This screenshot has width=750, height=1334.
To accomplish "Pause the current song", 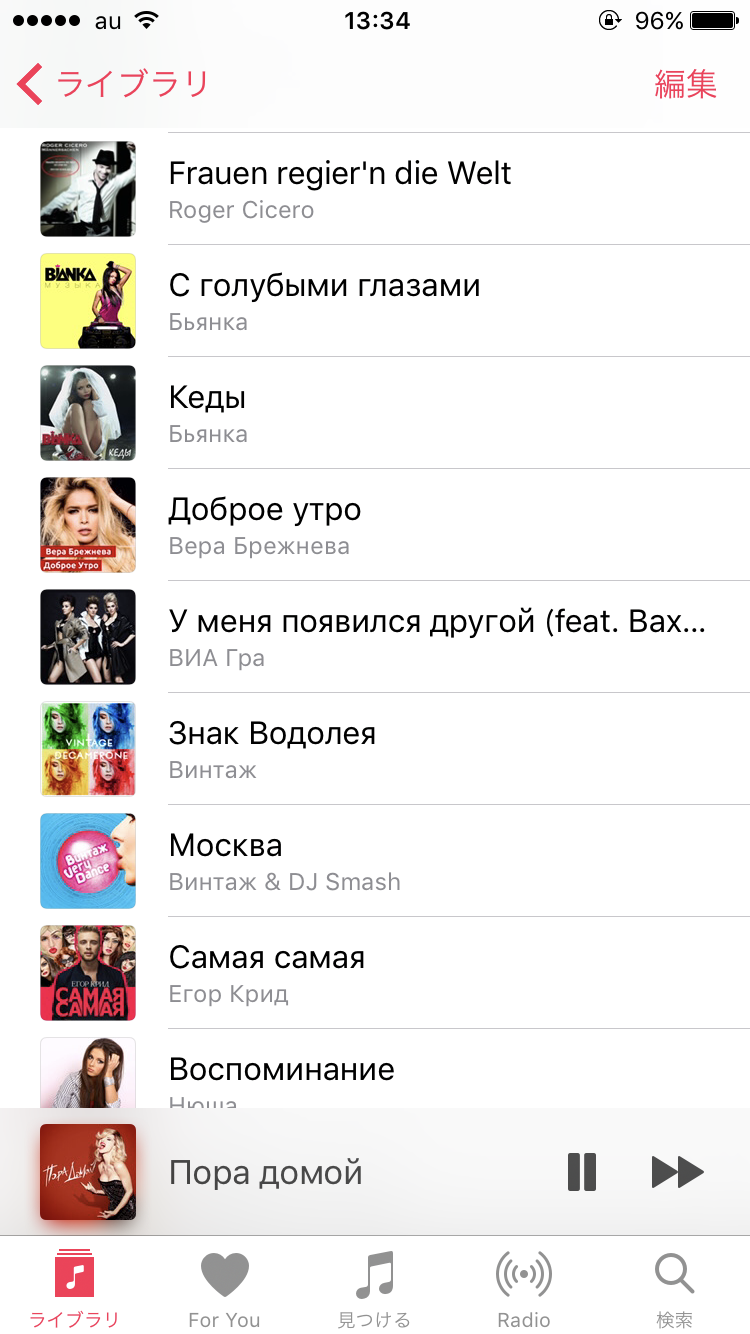I will tap(582, 1172).
